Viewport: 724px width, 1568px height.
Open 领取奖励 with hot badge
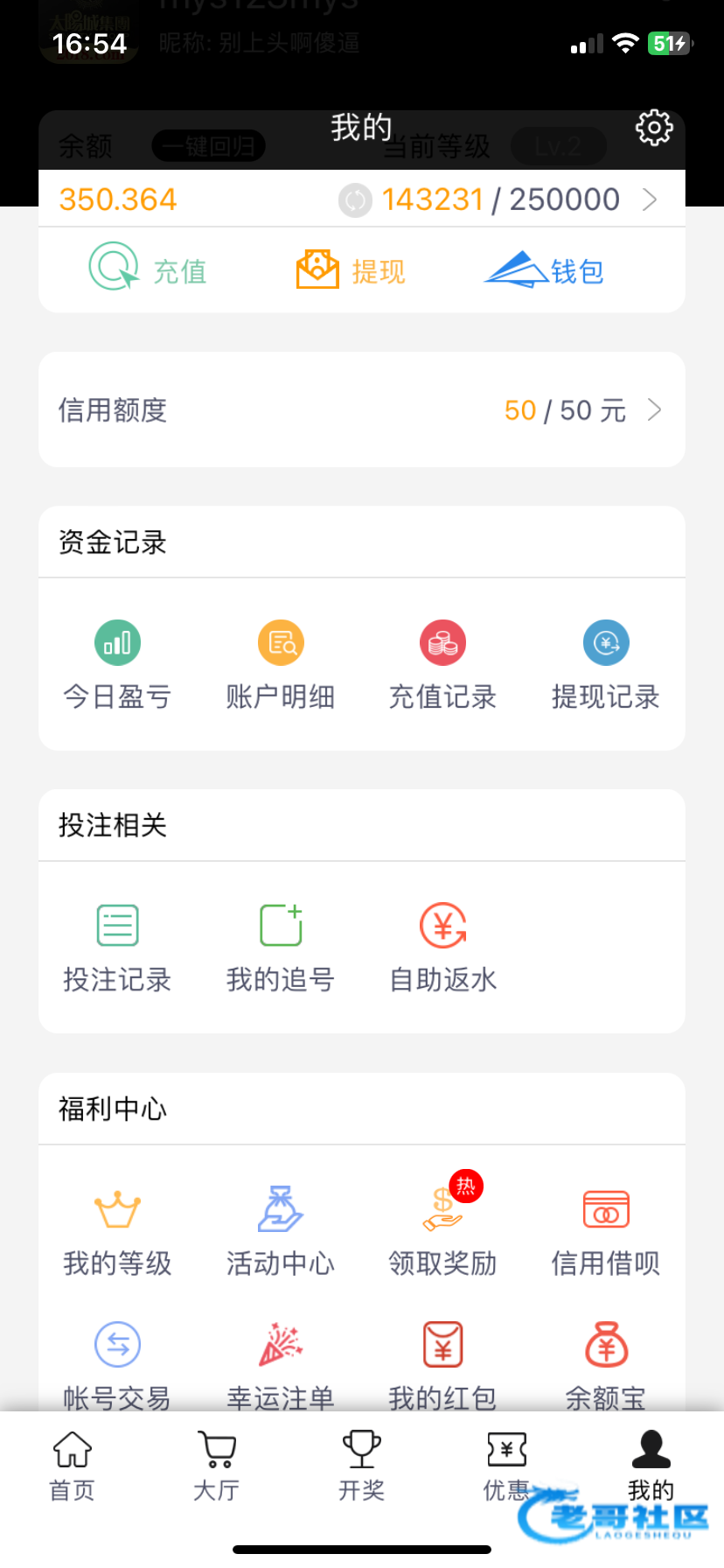442,1230
